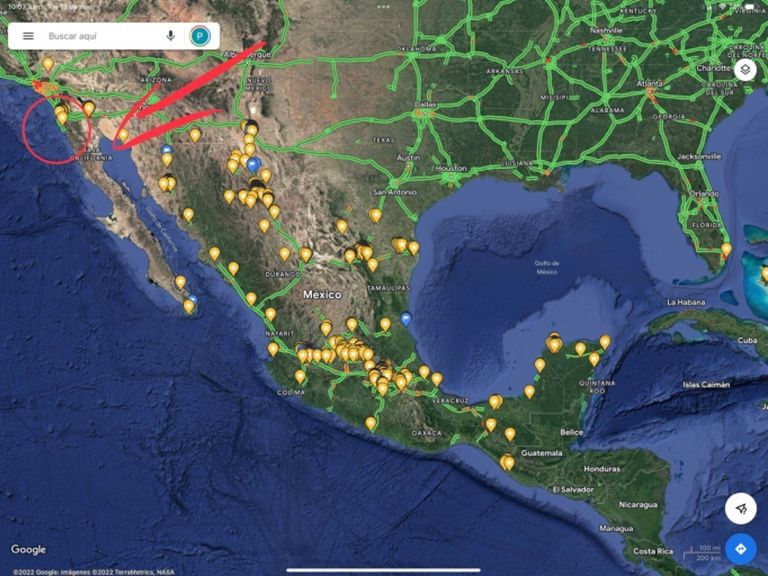
Task: Center map on my current location
Action: [x=740, y=508]
